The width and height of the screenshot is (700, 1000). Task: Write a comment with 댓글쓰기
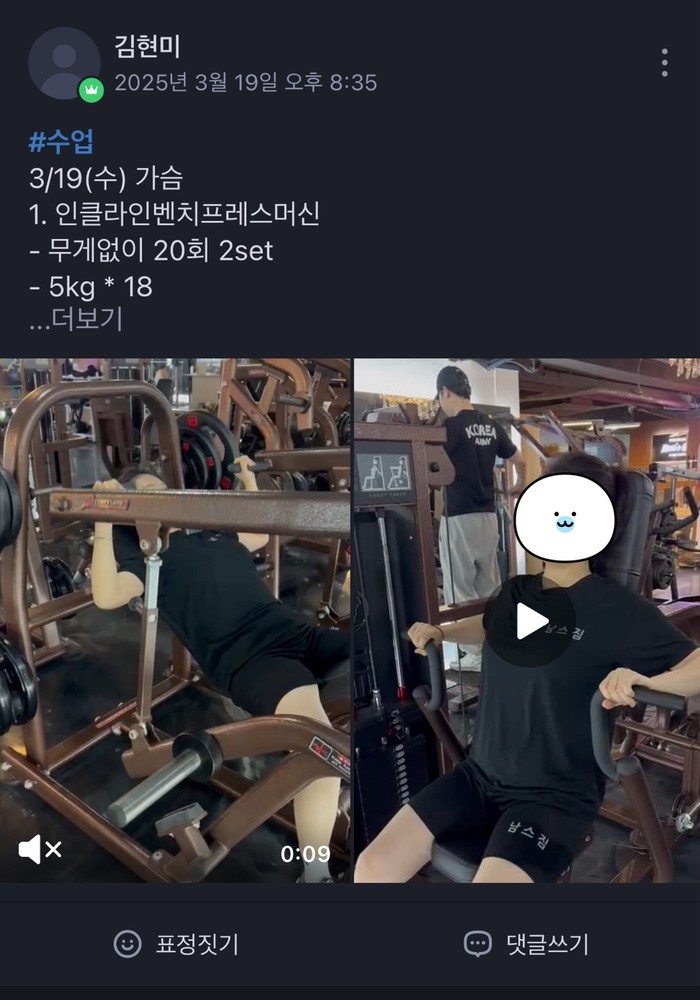coord(526,943)
